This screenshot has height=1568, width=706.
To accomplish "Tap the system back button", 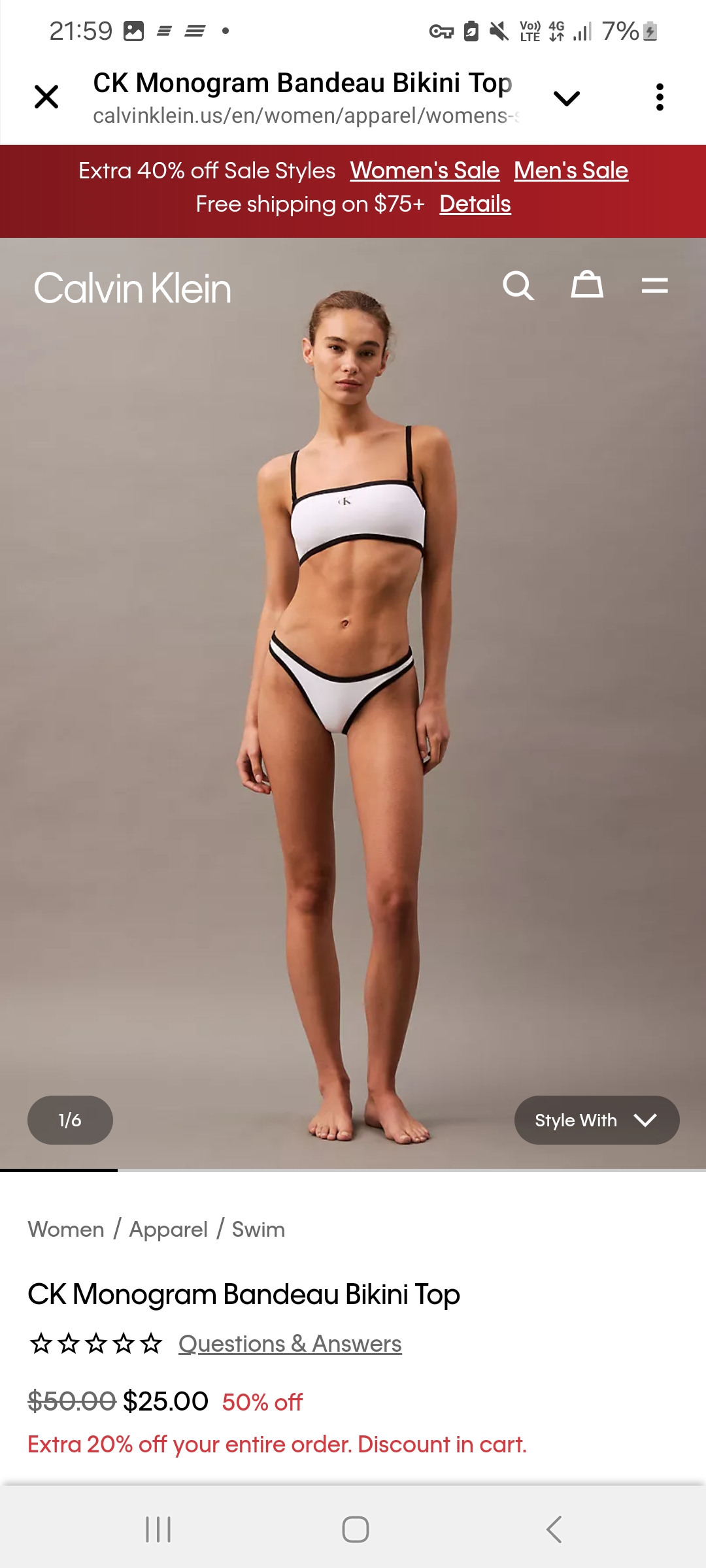I will point(553,1529).
